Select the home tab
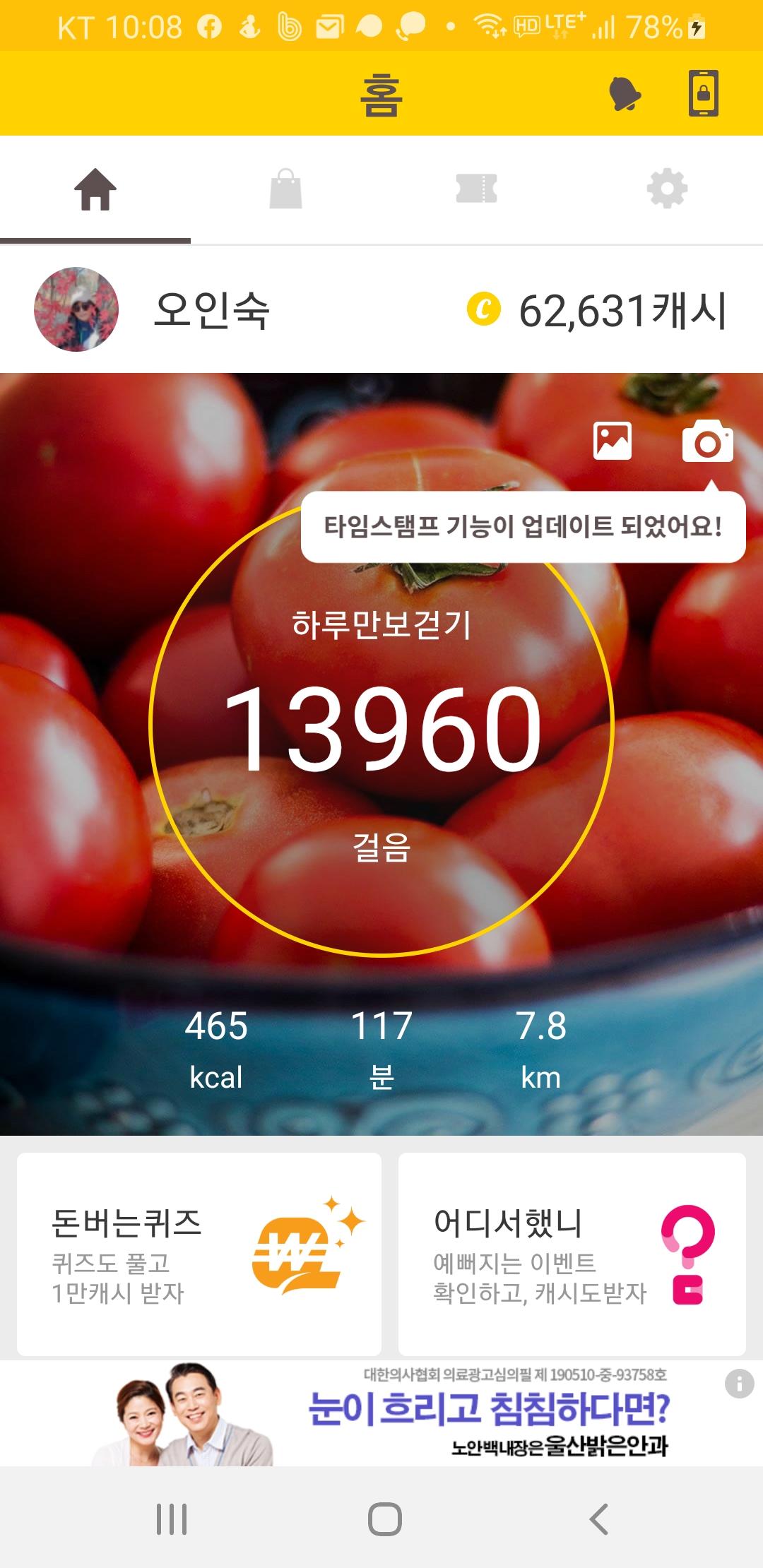 tap(95, 189)
